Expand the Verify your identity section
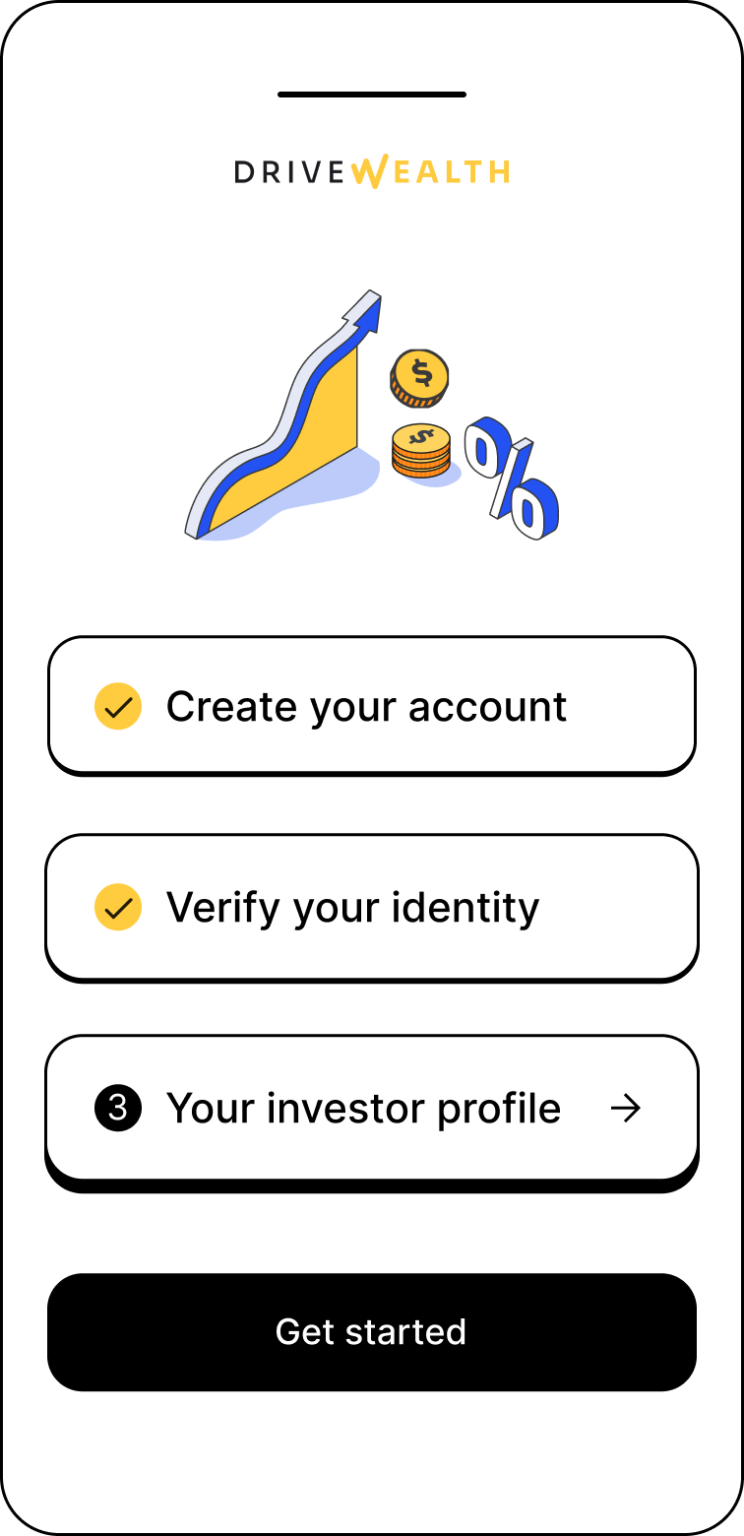744x1536 pixels. click(371, 907)
